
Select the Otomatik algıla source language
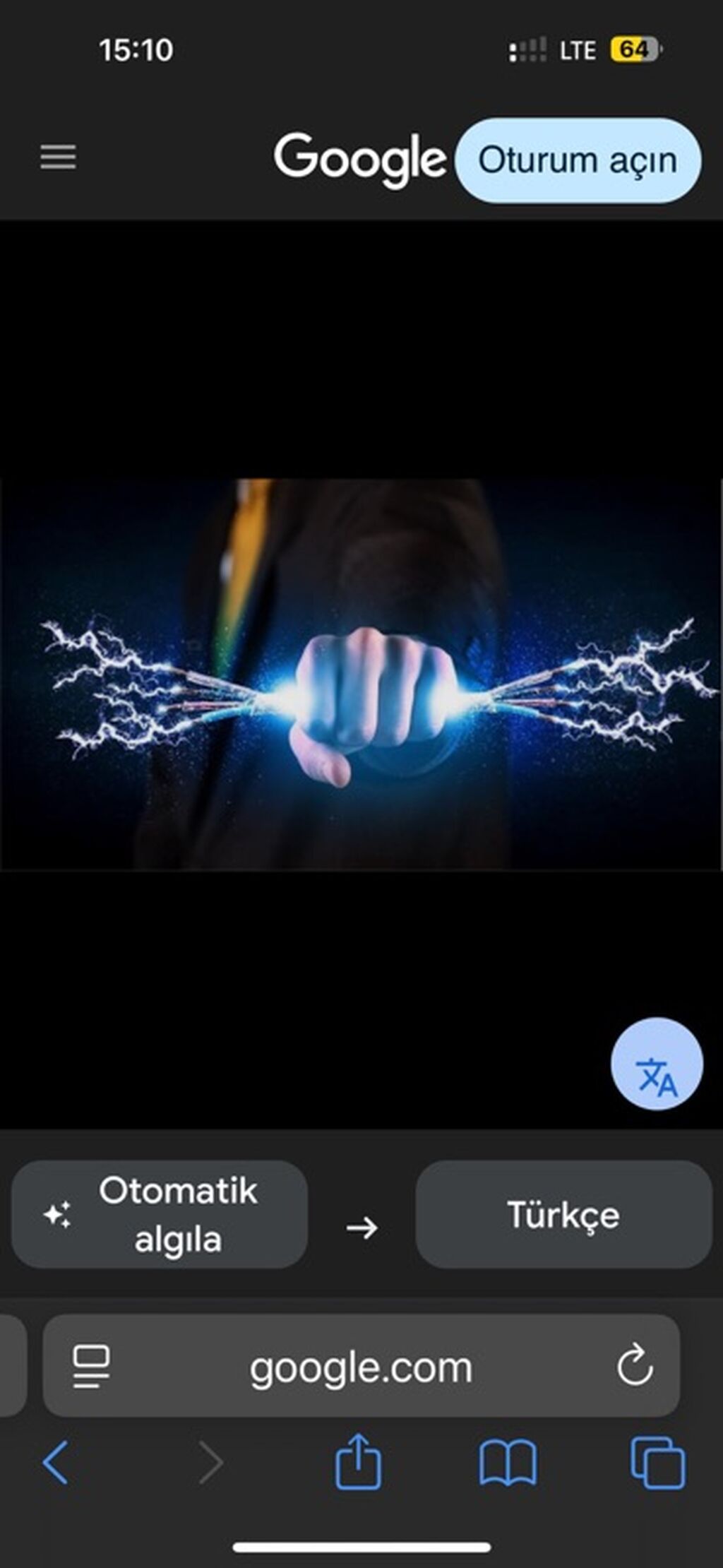point(160,1214)
